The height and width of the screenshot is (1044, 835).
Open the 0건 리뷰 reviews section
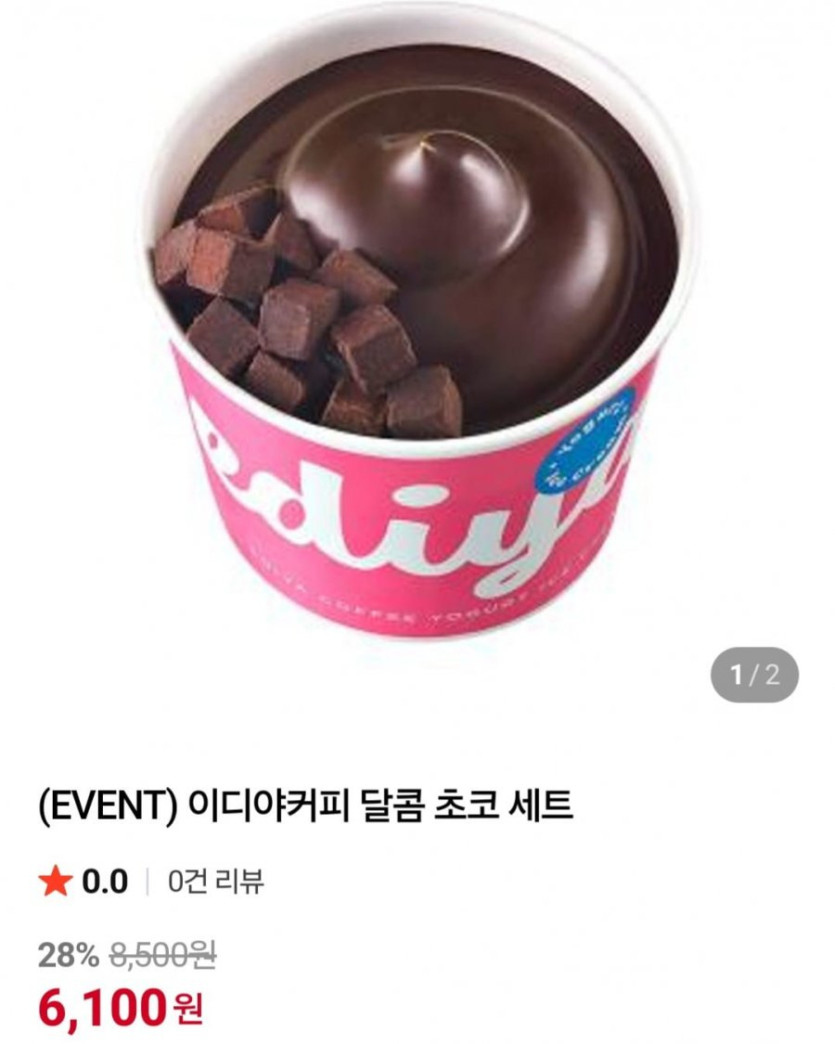tap(216, 881)
